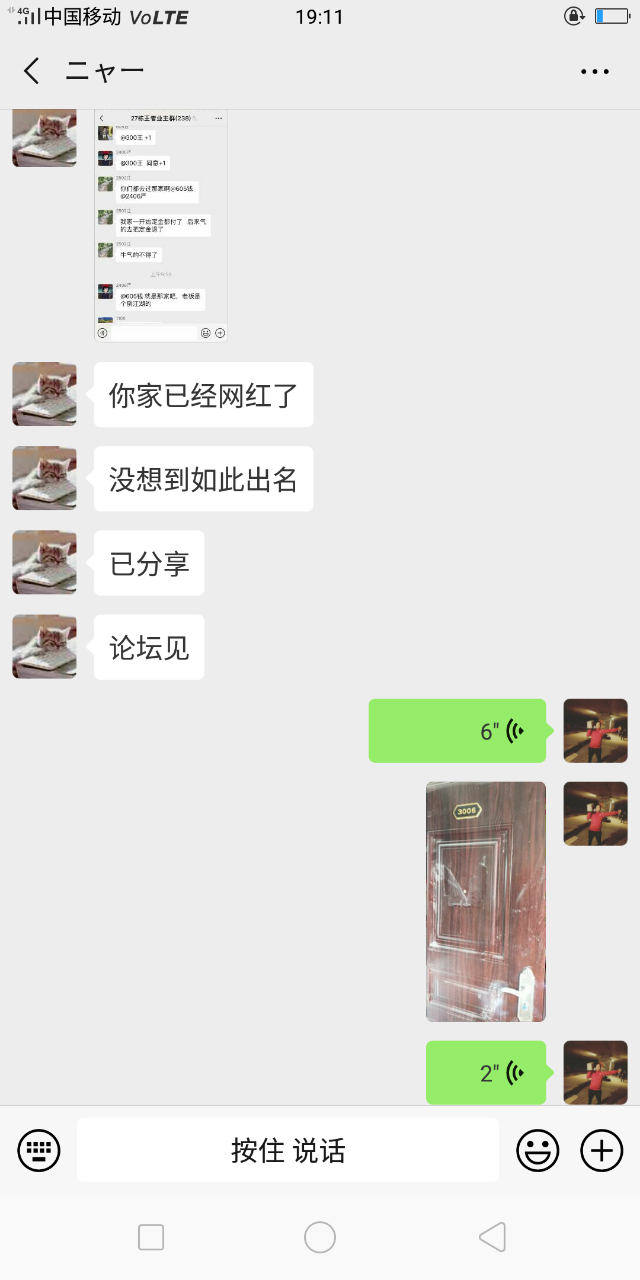This screenshot has height=1280, width=640.
Task: Tap the 按住 说话 hold-to-talk button
Action: coord(288,1150)
